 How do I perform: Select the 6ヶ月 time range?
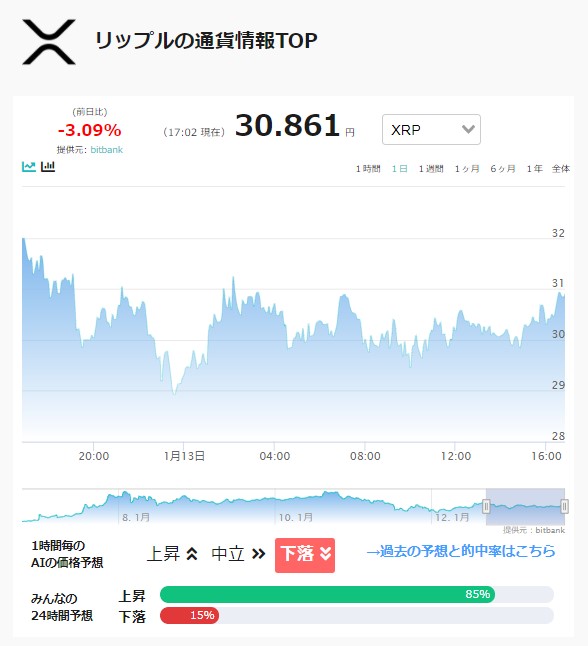click(x=503, y=169)
